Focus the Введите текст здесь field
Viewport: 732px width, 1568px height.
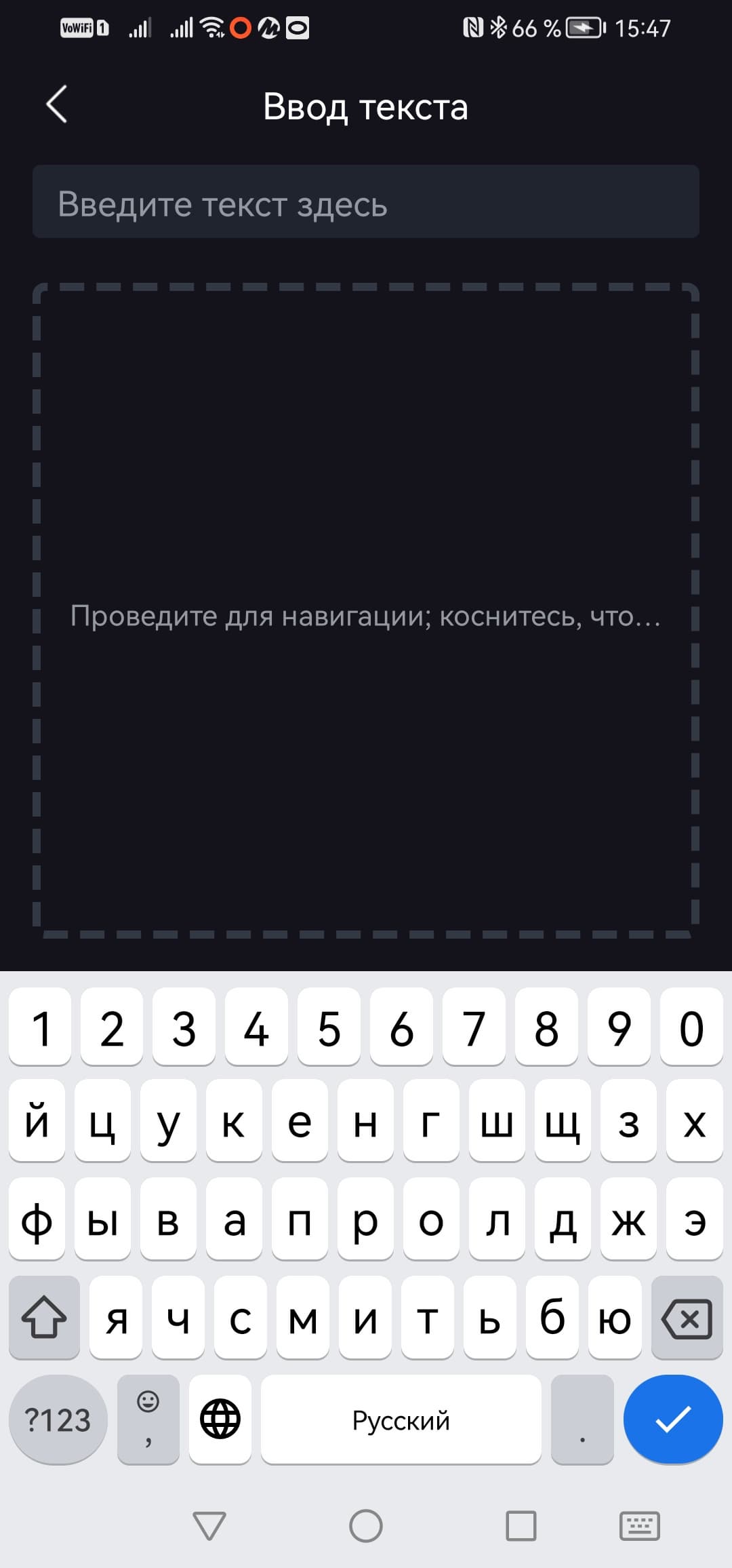pyautogui.click(x=366, y=202)
